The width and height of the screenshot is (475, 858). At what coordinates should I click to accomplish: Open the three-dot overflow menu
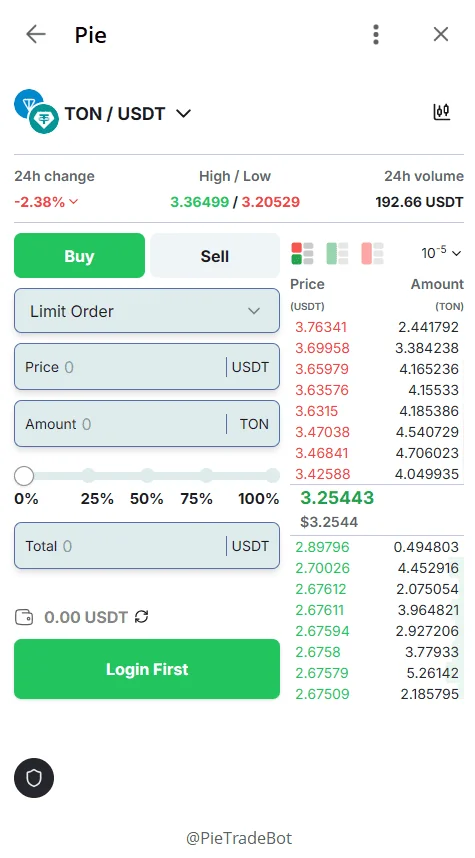click(375, 34)
